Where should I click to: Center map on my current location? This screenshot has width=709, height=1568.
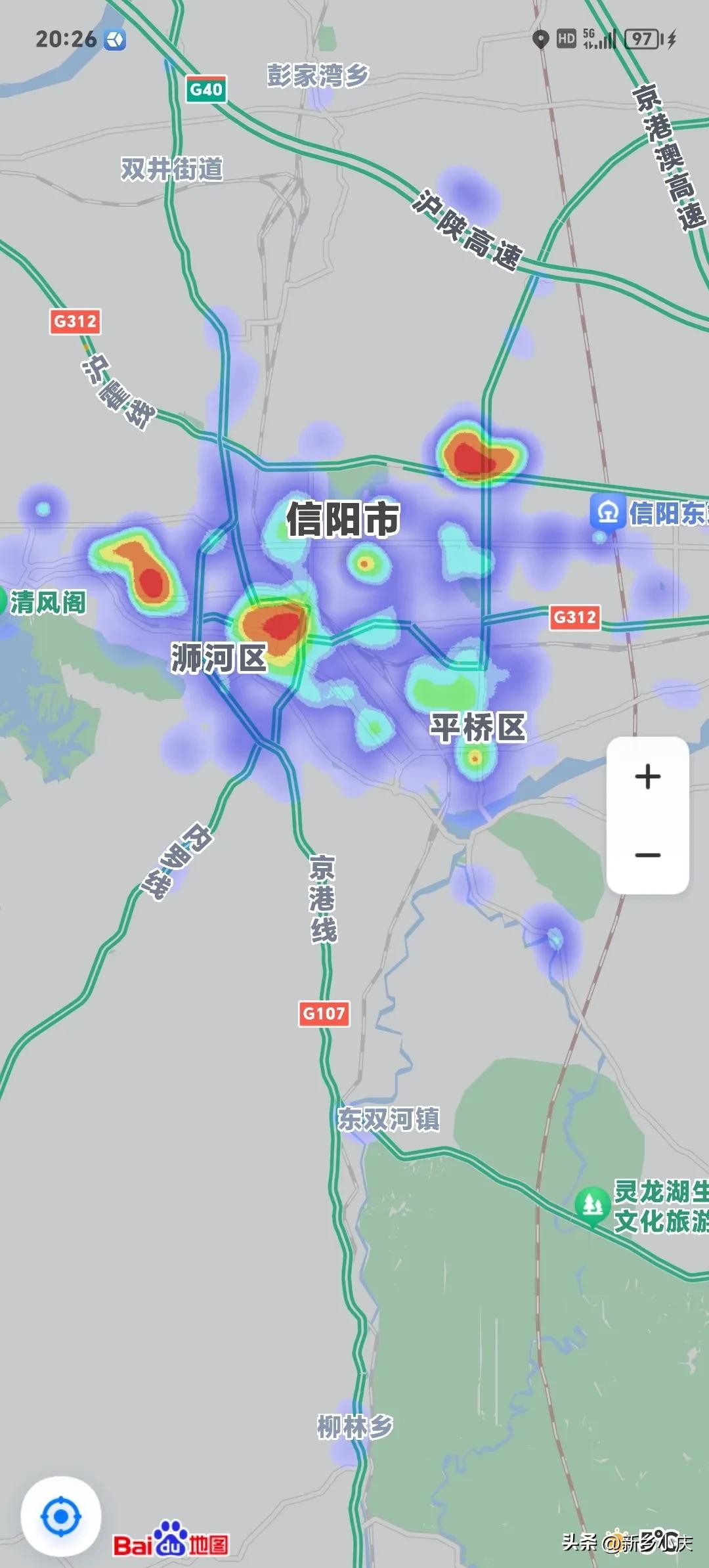pos(60,1516)
